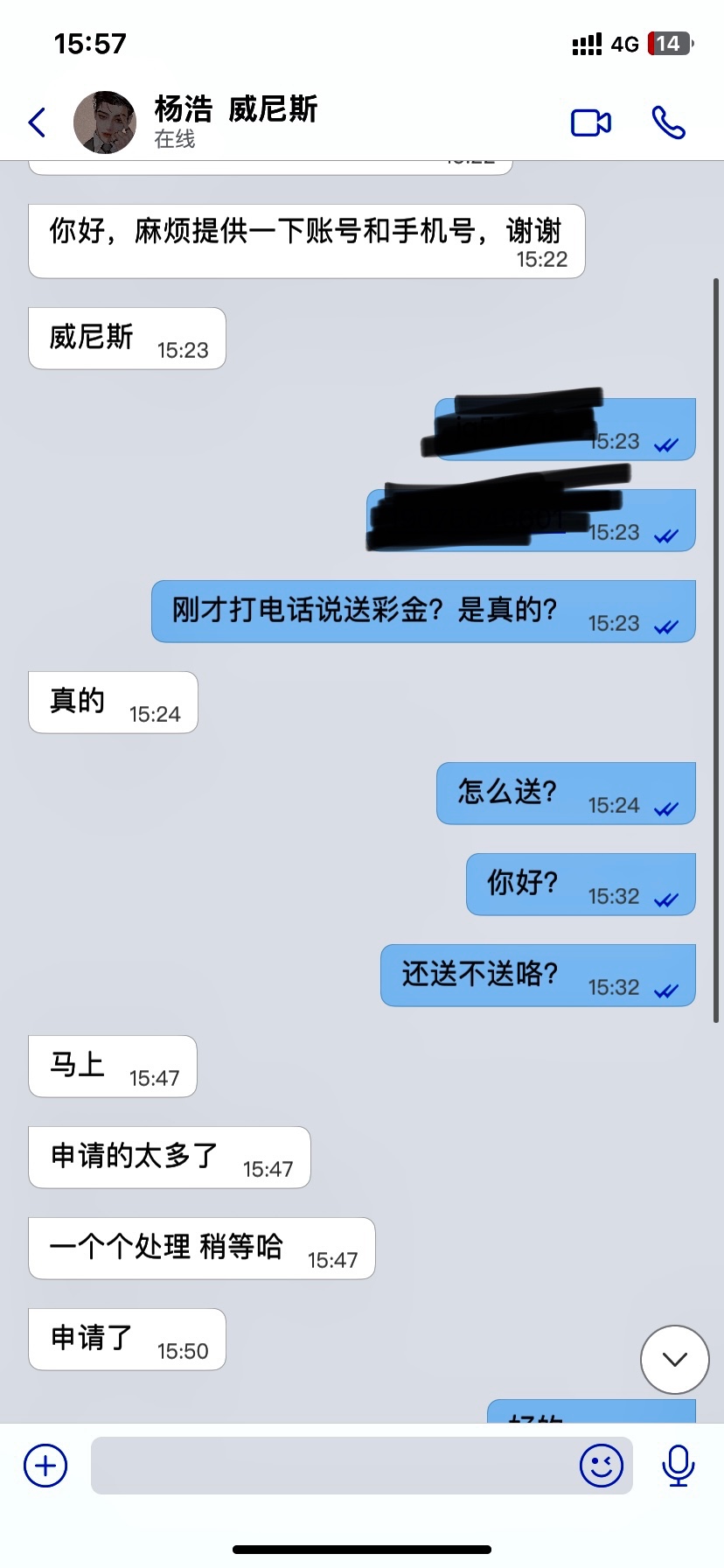Open 杨浩 威尼斯 profile avatar
Viewport: 724px width, 1568px height.
click(x=105, y=122)
